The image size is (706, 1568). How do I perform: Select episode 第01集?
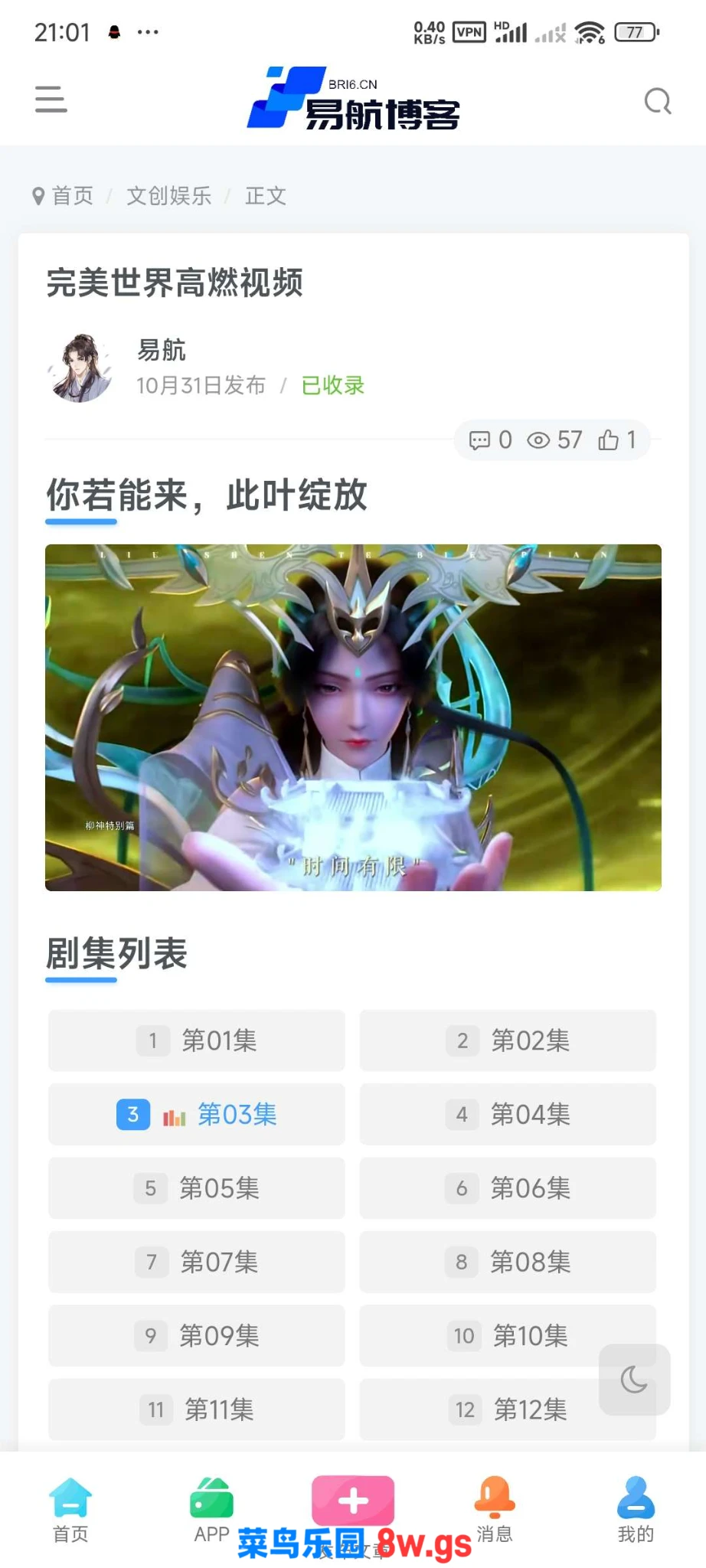point(197,1040)
